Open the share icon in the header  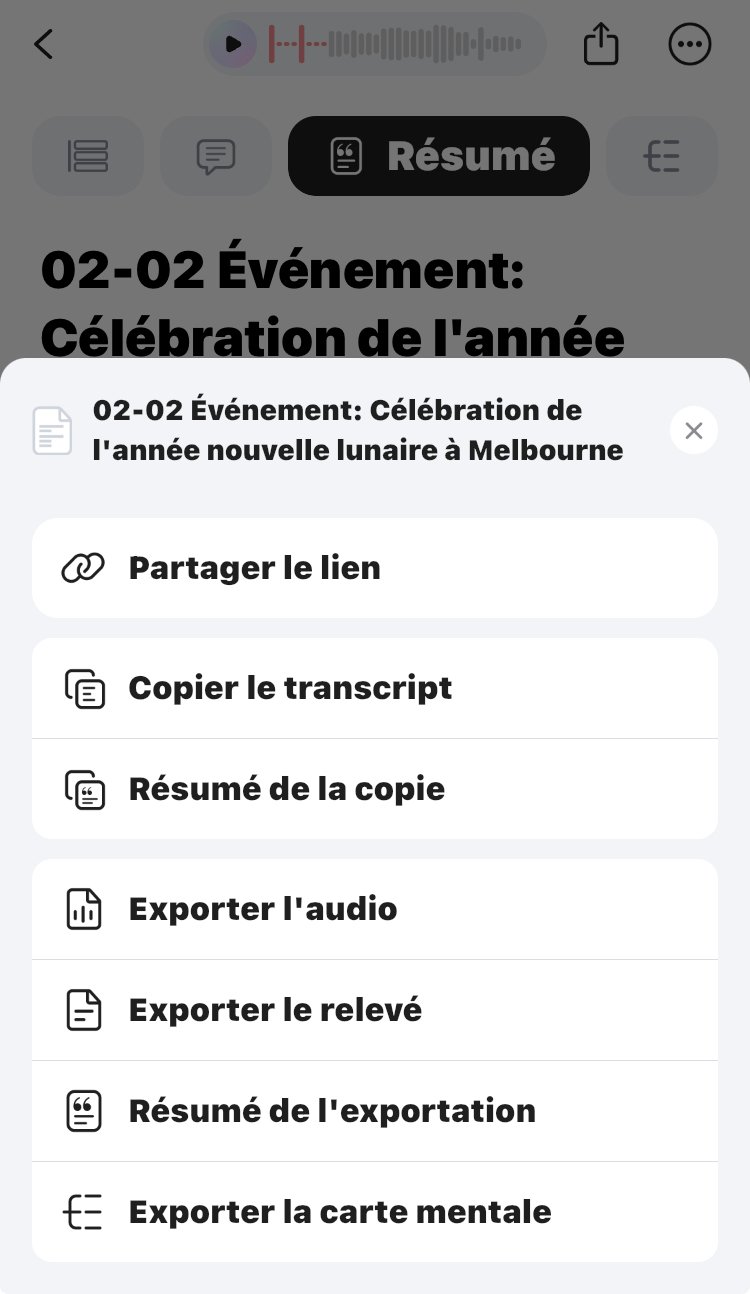[x=601, y=45]
